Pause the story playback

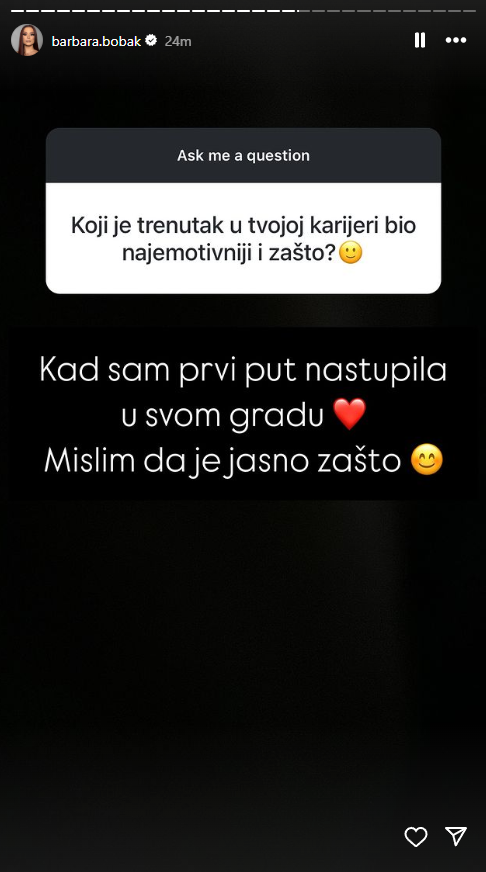420,40
